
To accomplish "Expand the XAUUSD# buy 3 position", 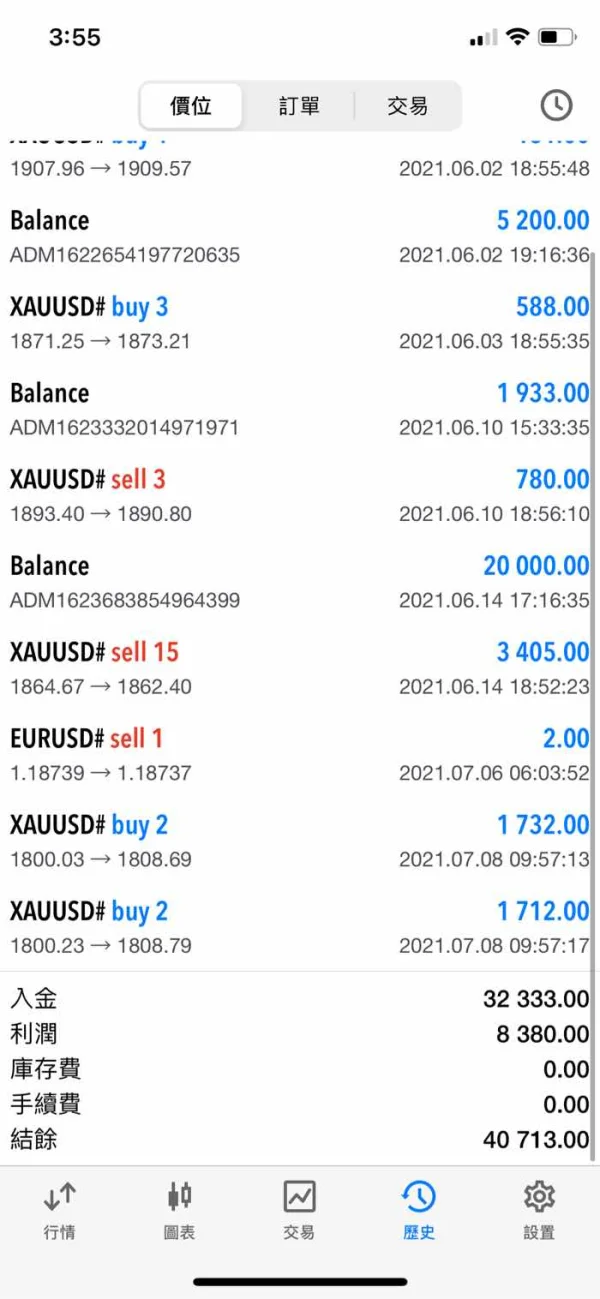I will [299, 323].
